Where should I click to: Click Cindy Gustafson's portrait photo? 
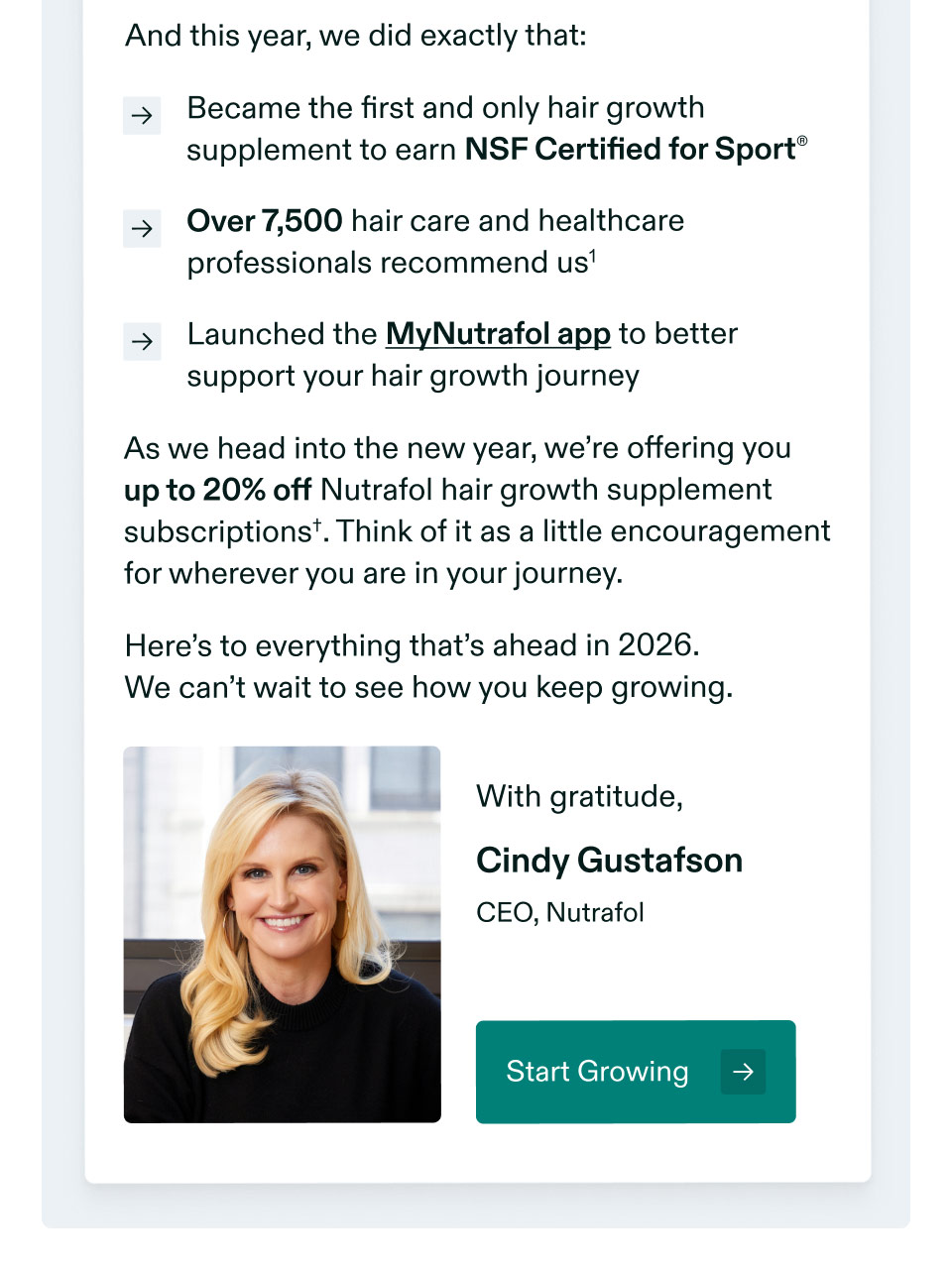(x=282, y=934)
